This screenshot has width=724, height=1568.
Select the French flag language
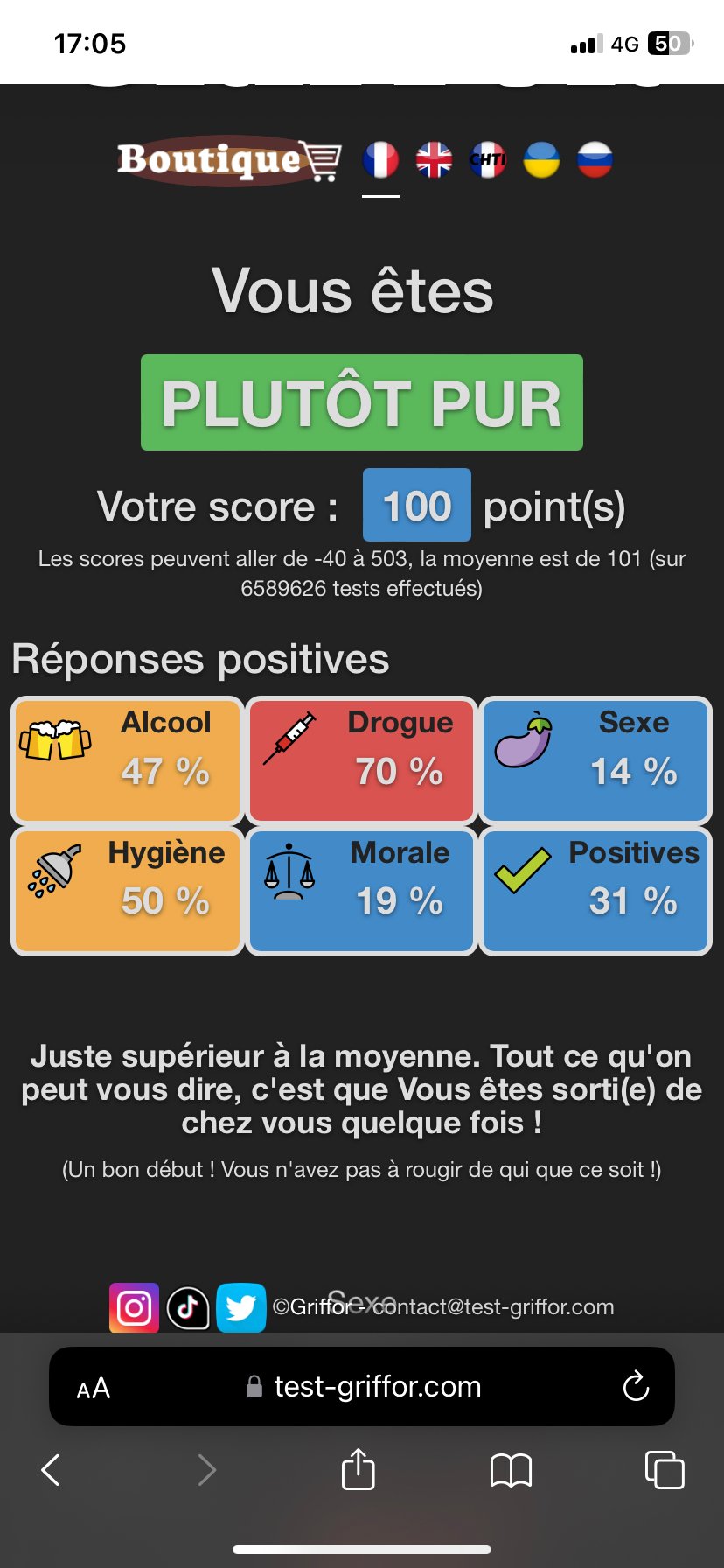[380, 160]
